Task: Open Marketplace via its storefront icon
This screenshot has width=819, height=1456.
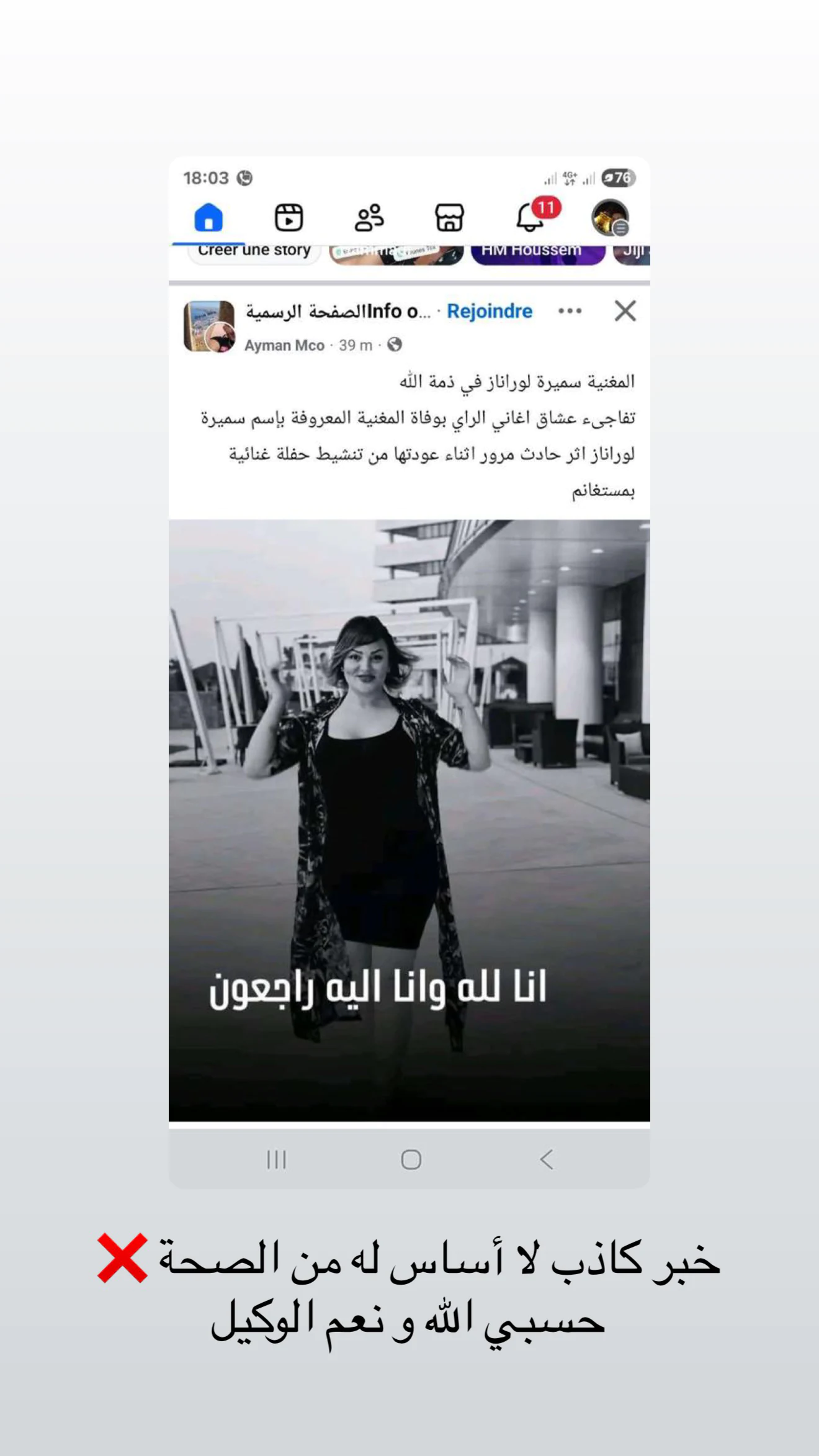Action: tap(451, 217)
